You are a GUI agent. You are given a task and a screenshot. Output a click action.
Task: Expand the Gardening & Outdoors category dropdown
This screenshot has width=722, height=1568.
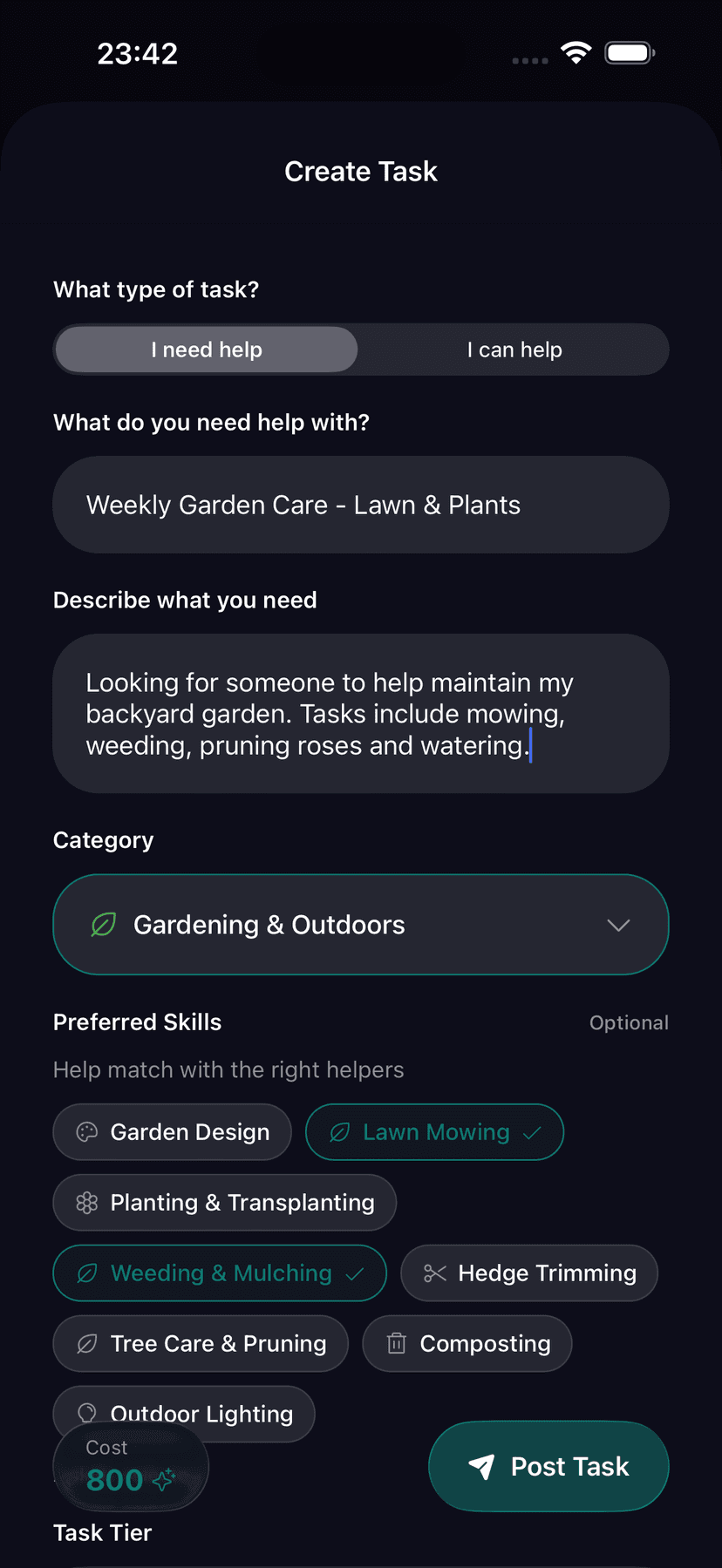point(361,924)
